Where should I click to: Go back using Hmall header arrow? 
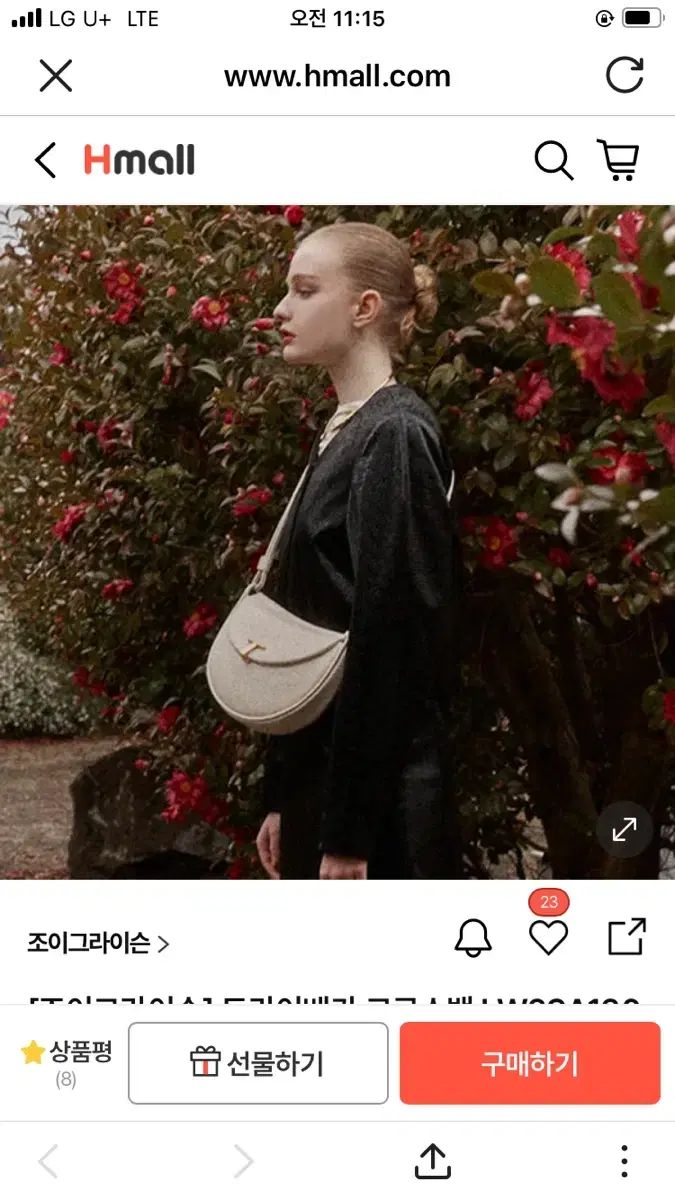coord(45,160)
